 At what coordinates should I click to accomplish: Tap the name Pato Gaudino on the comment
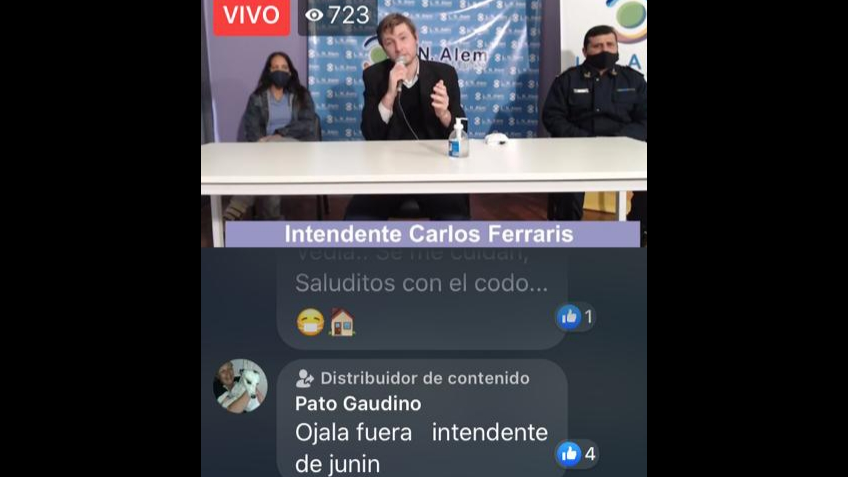pos(357,404)
